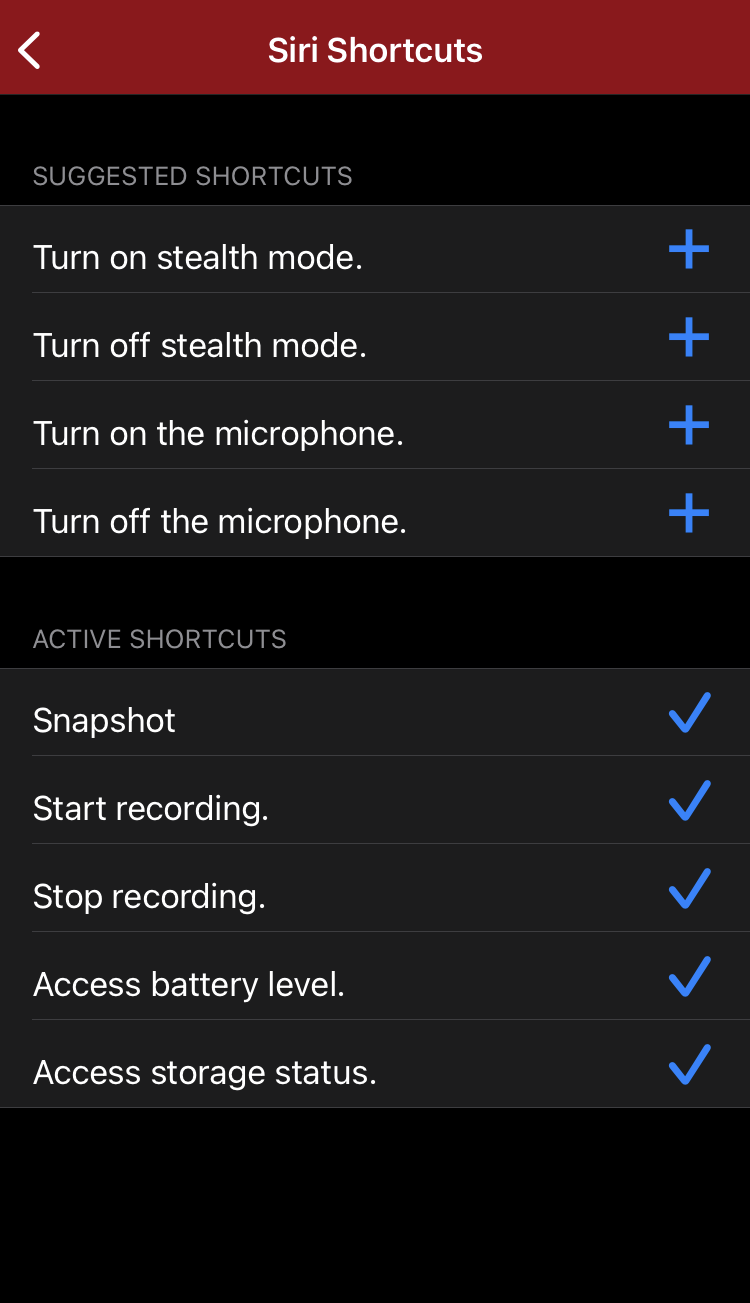Add the Turn on the microphone shortcut
Image resolution: width=750 pixels, height=1303 pixels.
[689, 425]
